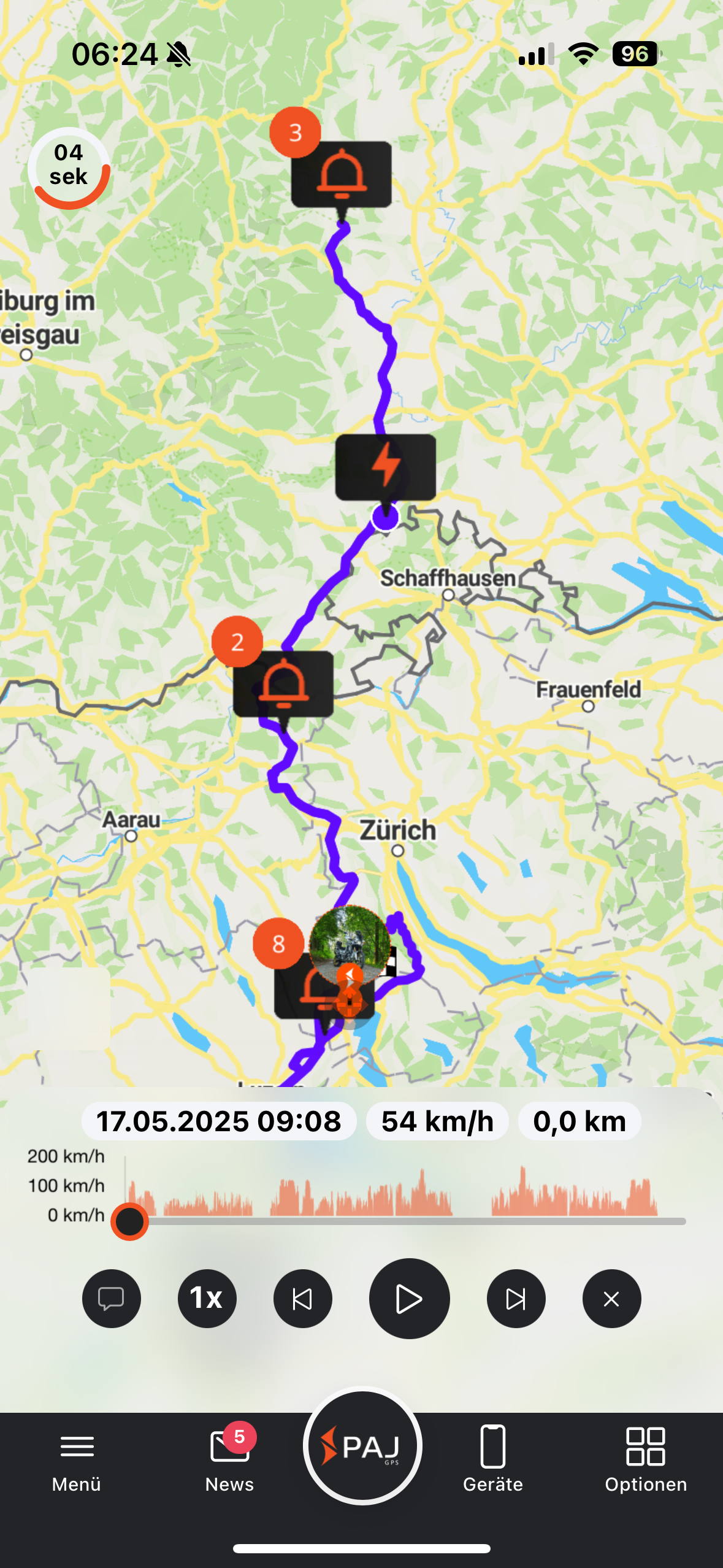Tap the PAJ GPS home button

[x=362, y=1447]
